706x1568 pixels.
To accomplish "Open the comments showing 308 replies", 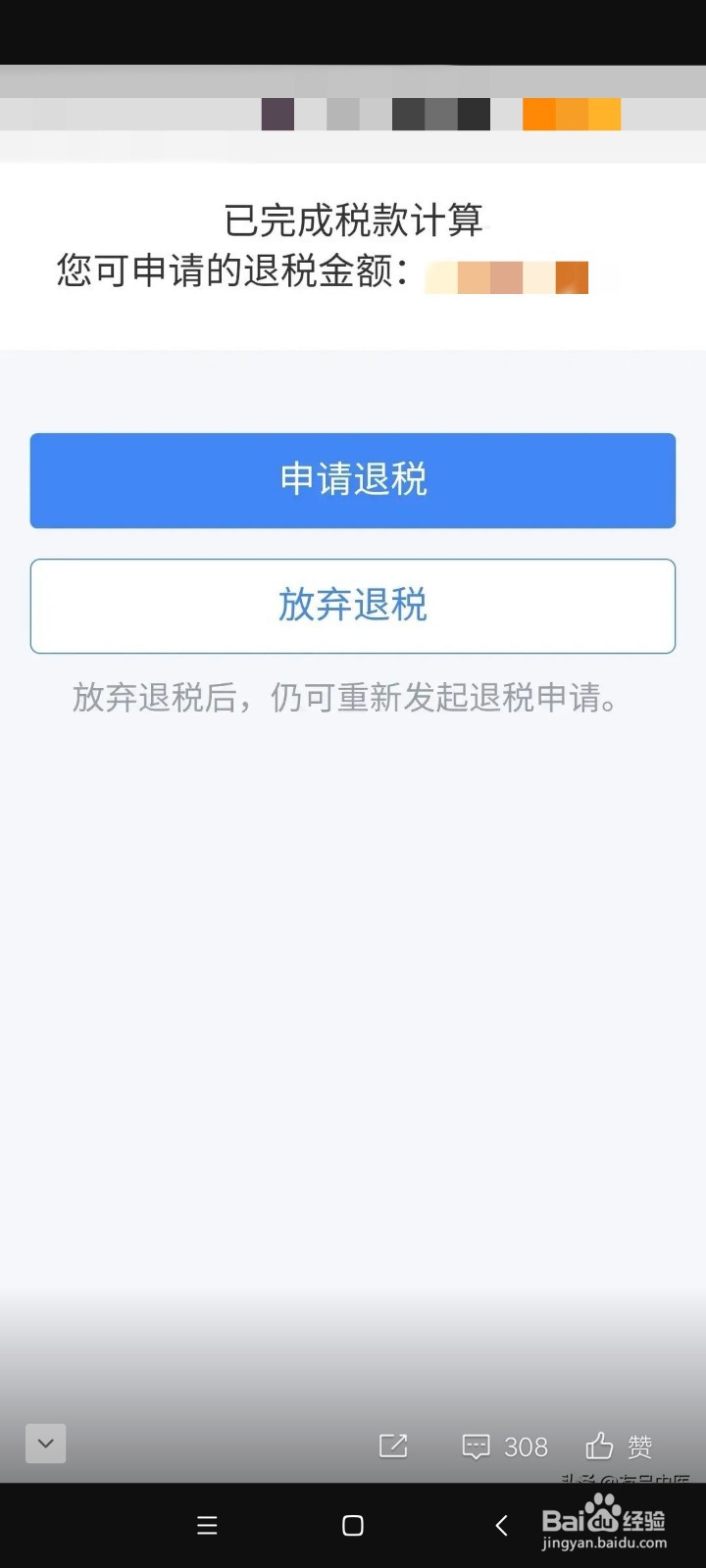I will click(503, 1445).
